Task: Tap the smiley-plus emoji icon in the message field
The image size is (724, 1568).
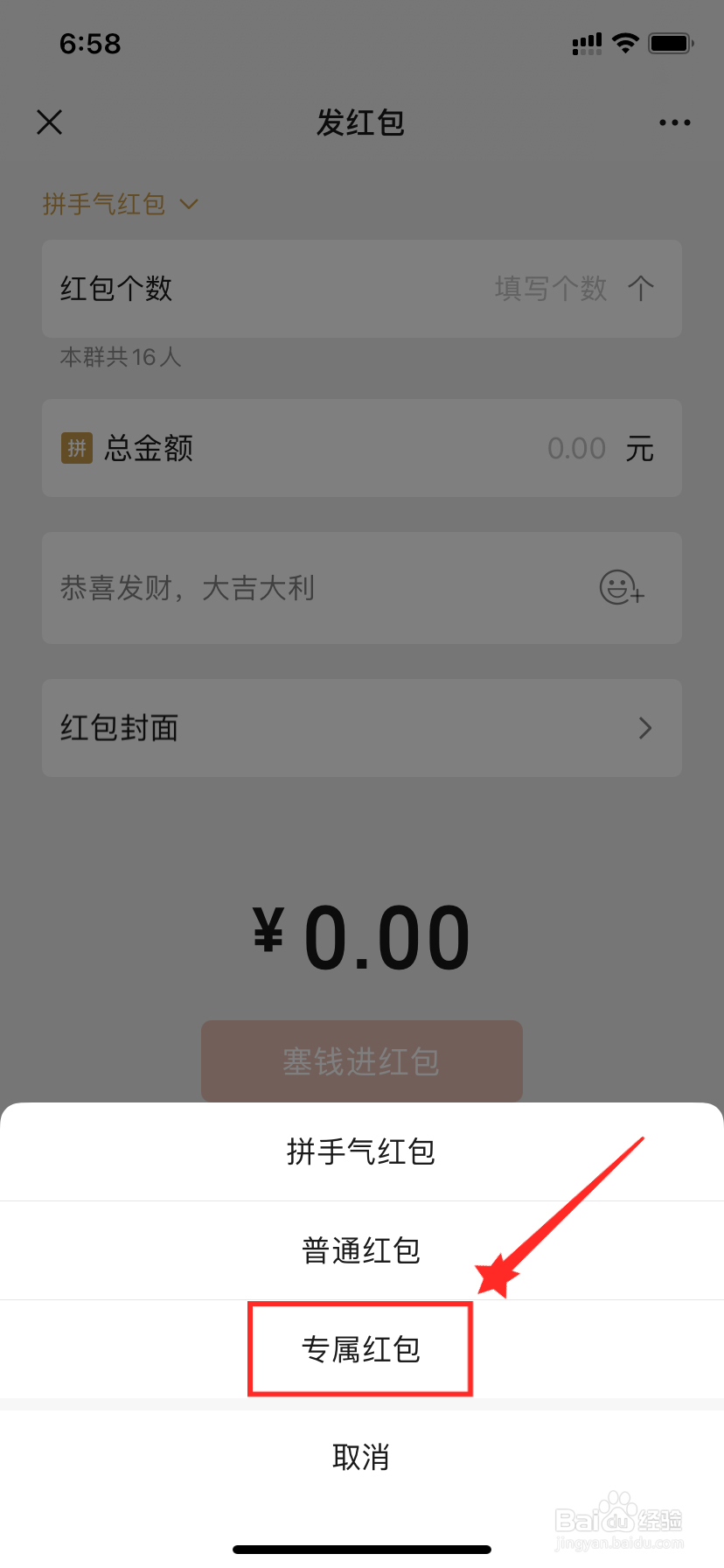Action: tap(622, 589)
